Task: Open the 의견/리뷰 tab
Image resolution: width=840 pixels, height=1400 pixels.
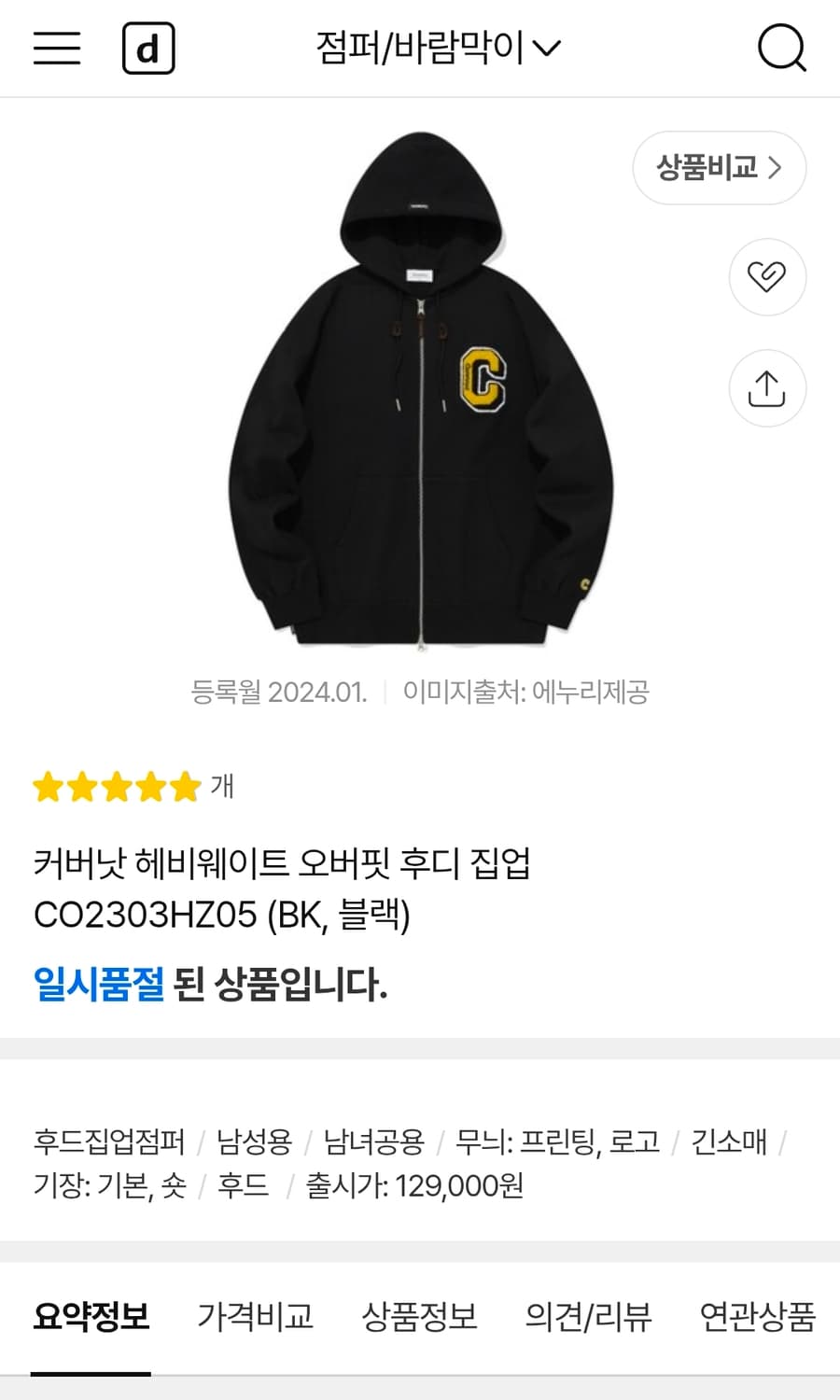Action: pyautogui.click(x=588, y=1317)
